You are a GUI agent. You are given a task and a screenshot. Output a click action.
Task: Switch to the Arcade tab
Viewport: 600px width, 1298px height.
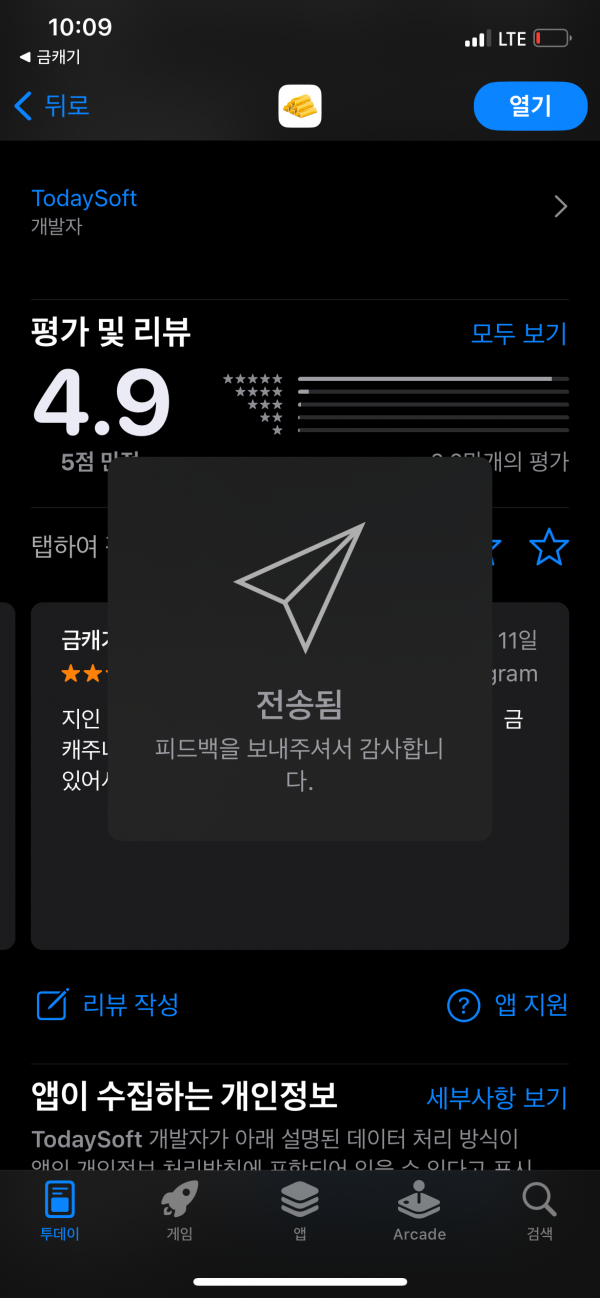pos(419,1210)
